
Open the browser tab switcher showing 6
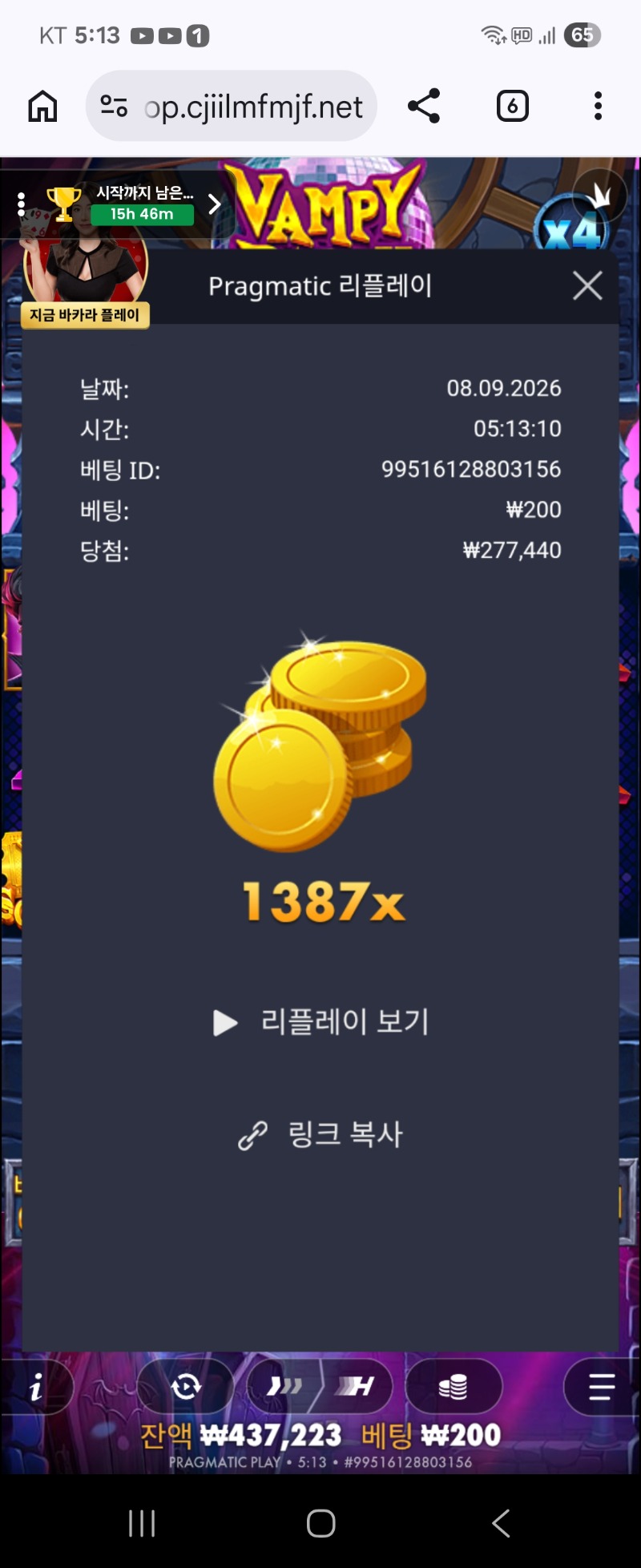tap(513, 106)
